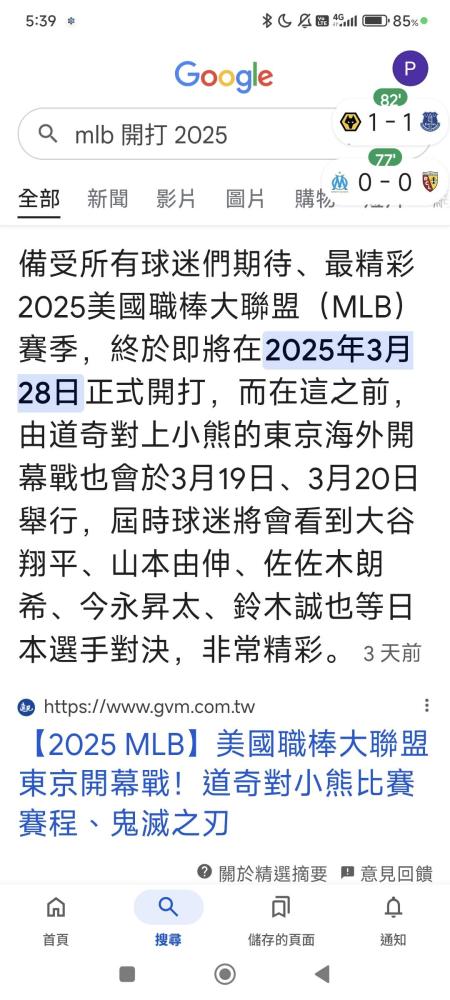450x1000 pixels.
Task: Switch to the 影片 tab
Action: (x=176, y=198)
